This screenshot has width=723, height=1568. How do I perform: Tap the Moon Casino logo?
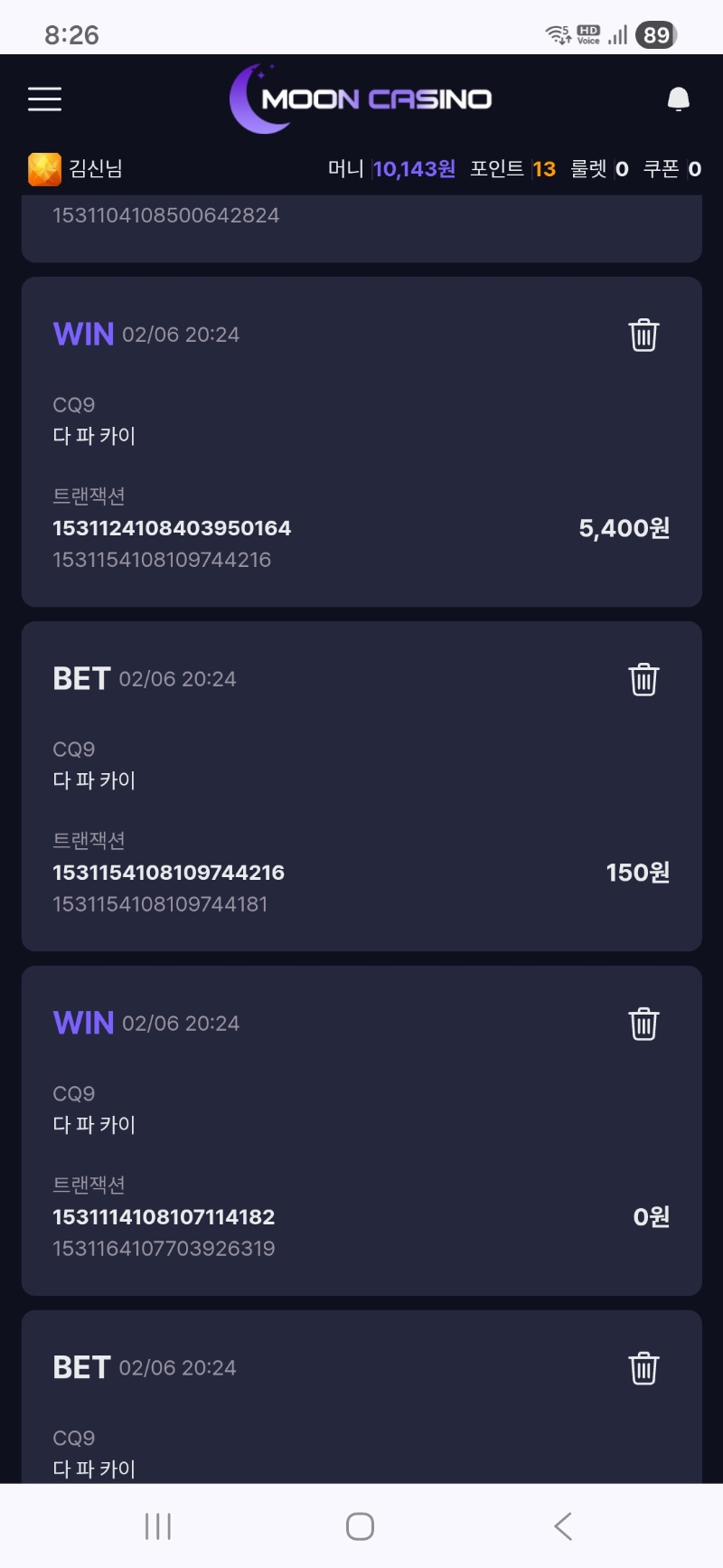tap(361, 99)
